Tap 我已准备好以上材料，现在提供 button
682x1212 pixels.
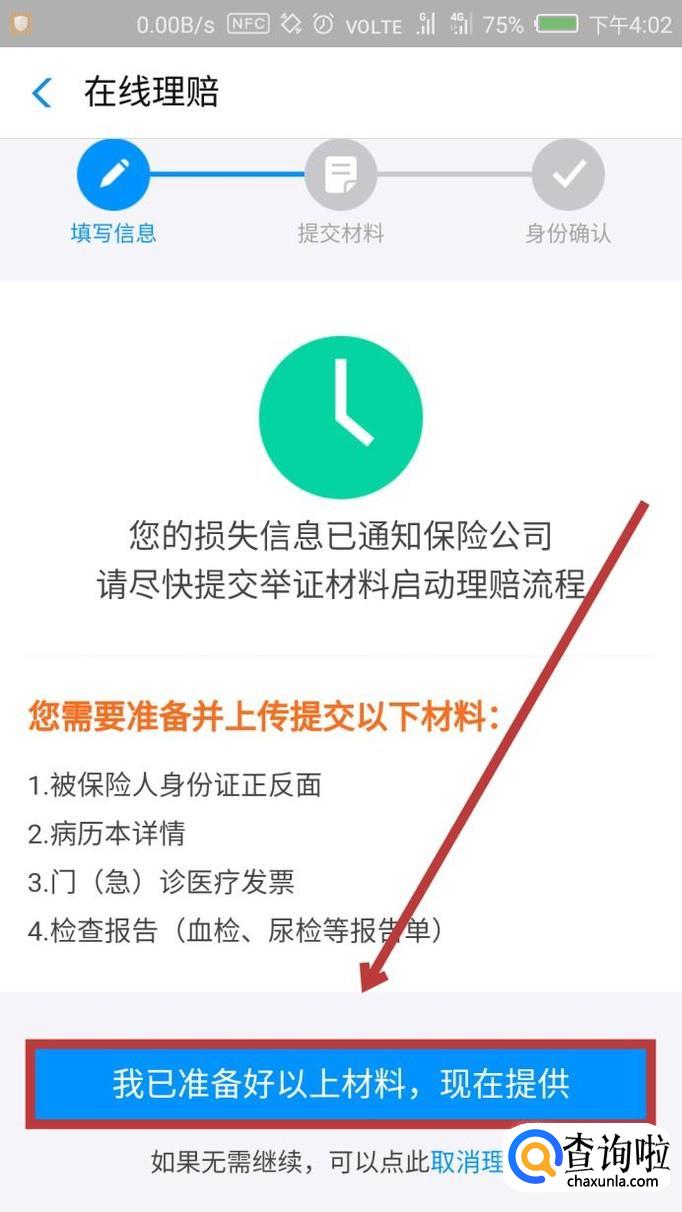pyautogui.click(x=341, y=1084)
